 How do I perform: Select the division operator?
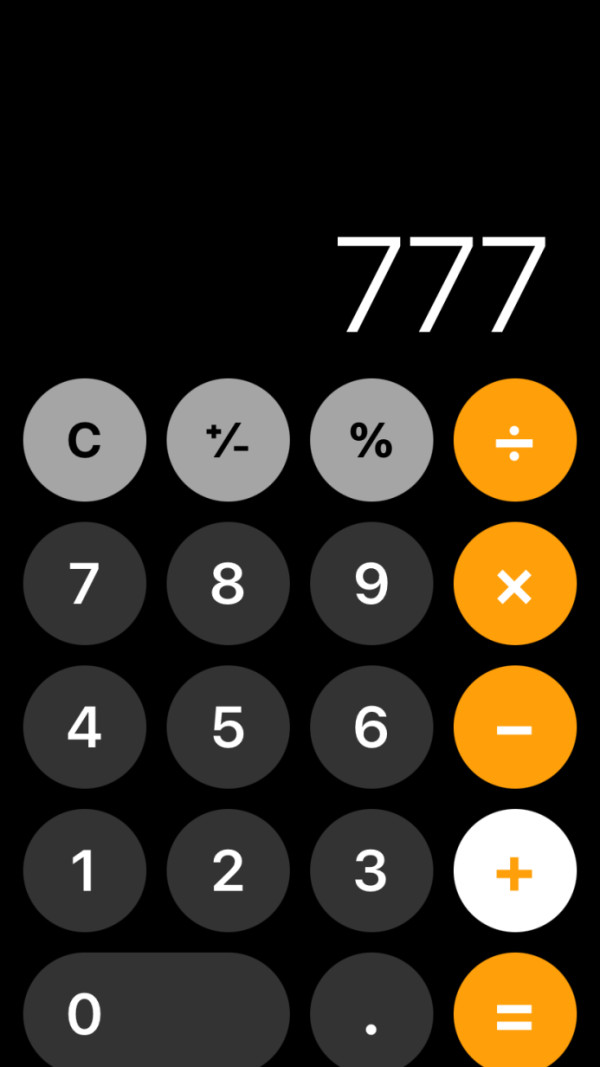(x=515, y=440)
